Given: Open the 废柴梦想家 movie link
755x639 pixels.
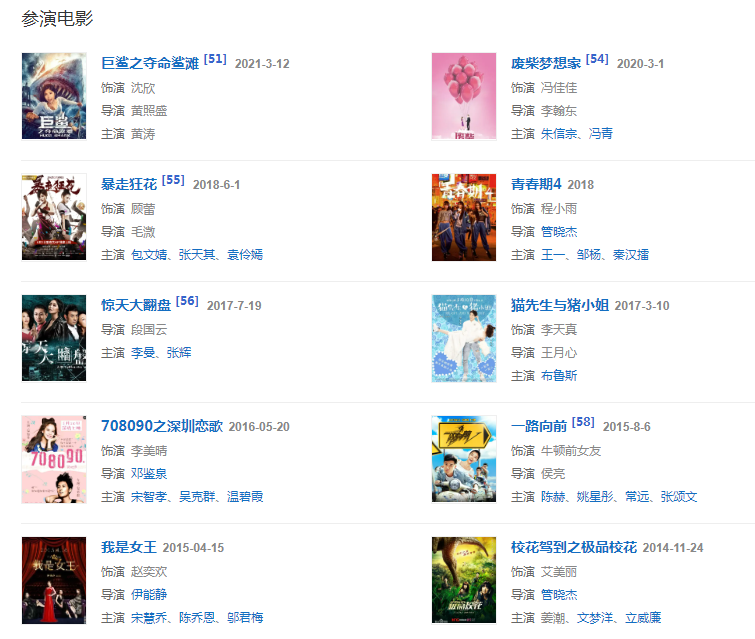Looking at the screenshot, I should [546, 63].
